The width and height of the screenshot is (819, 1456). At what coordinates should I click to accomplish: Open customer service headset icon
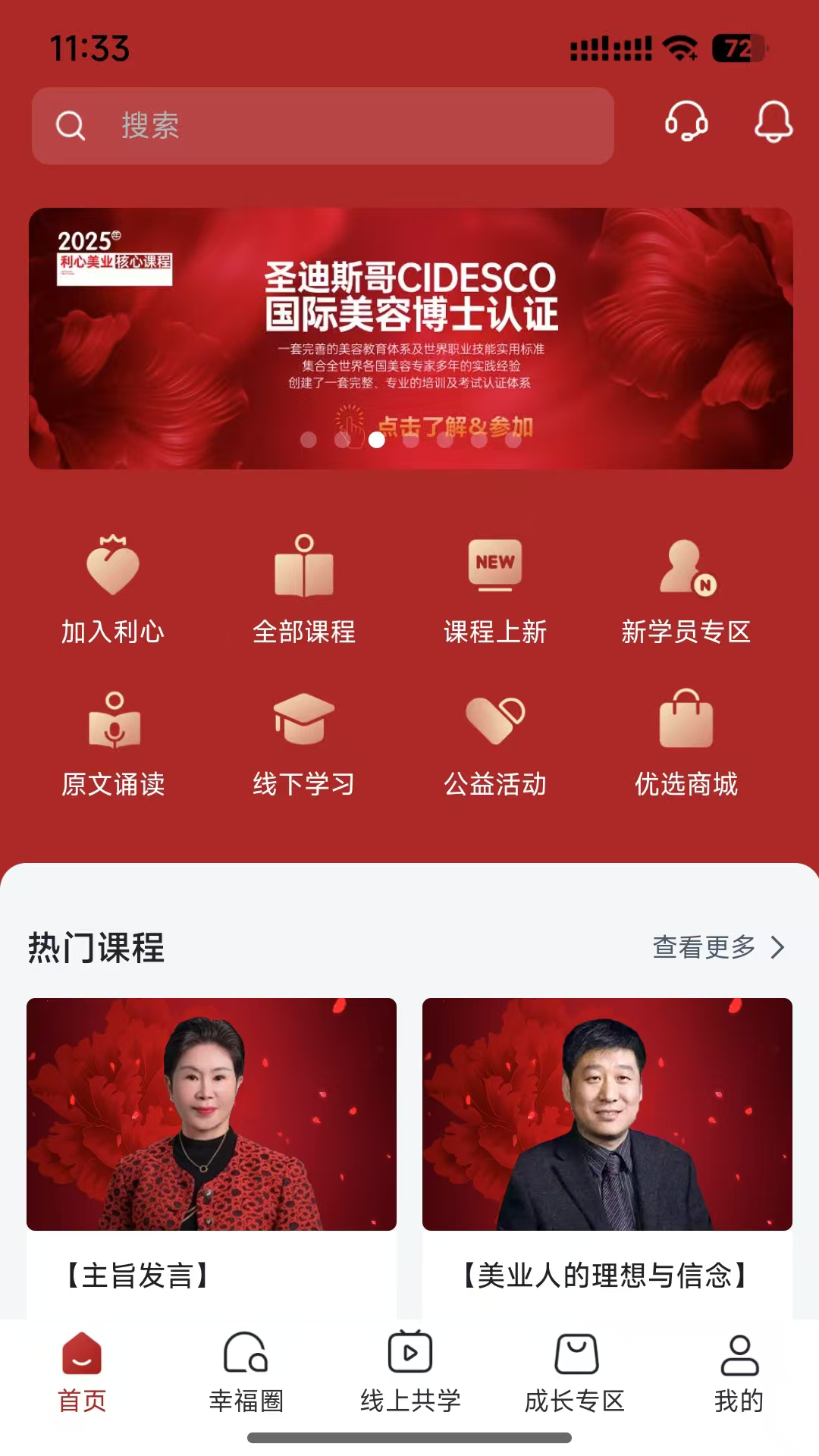[x=686, y=121]
